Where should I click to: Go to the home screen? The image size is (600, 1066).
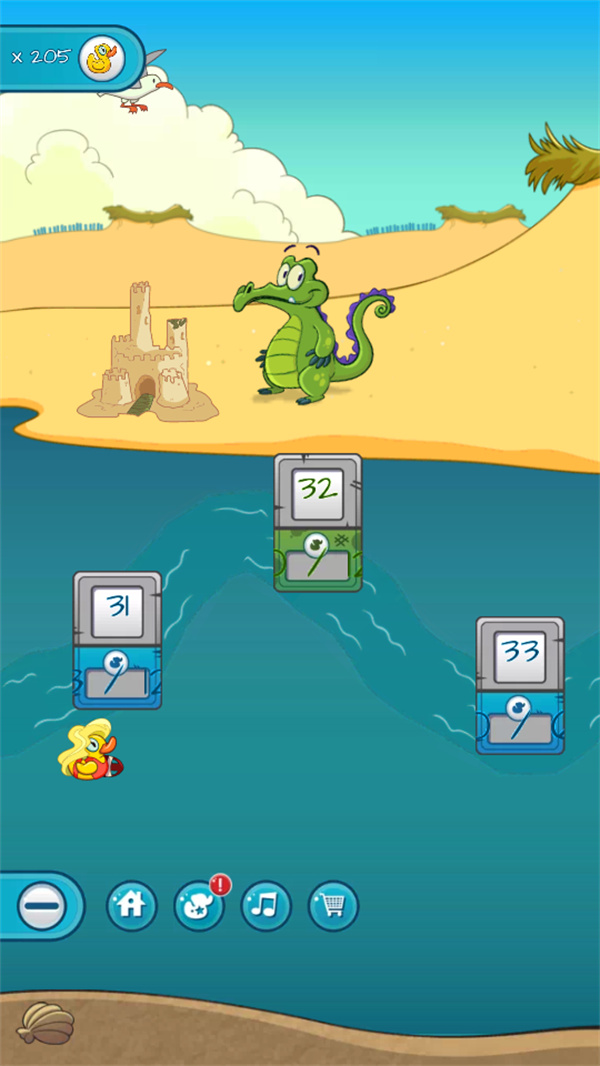tap(132, 907)
